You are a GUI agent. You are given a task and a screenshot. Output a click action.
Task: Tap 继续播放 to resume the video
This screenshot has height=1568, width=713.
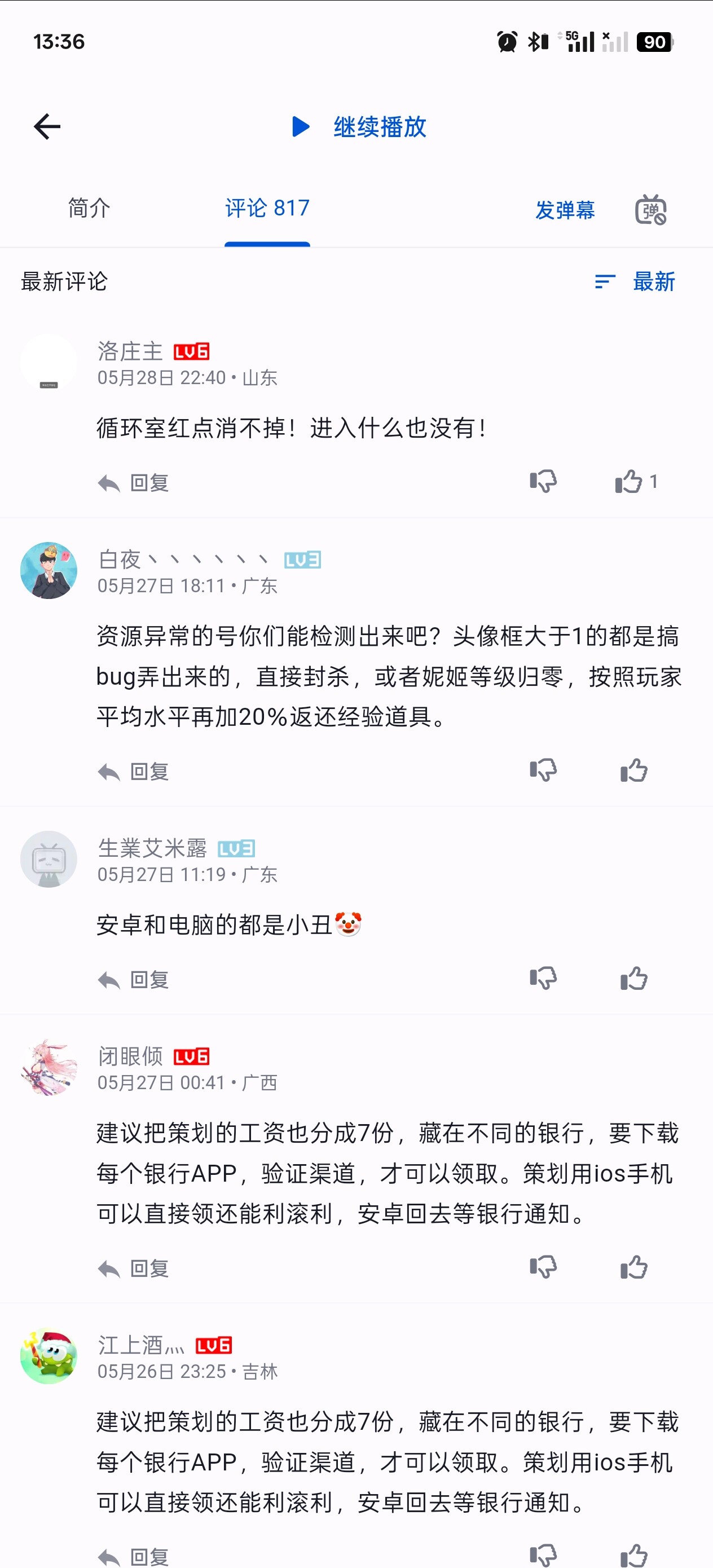click(359, 126)
